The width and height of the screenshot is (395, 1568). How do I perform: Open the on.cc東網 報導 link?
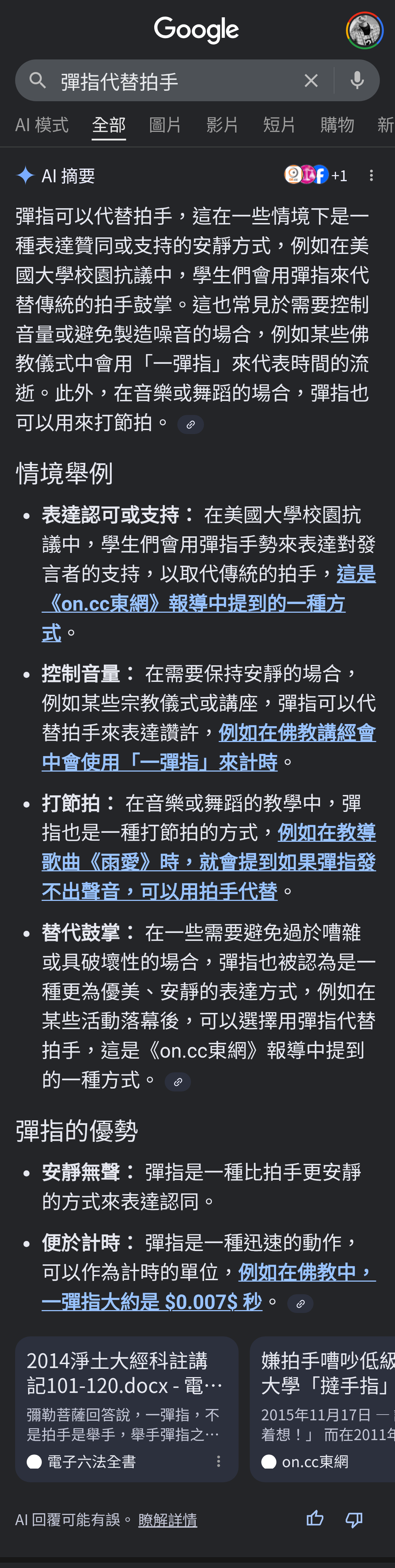[x=195, y=603]
